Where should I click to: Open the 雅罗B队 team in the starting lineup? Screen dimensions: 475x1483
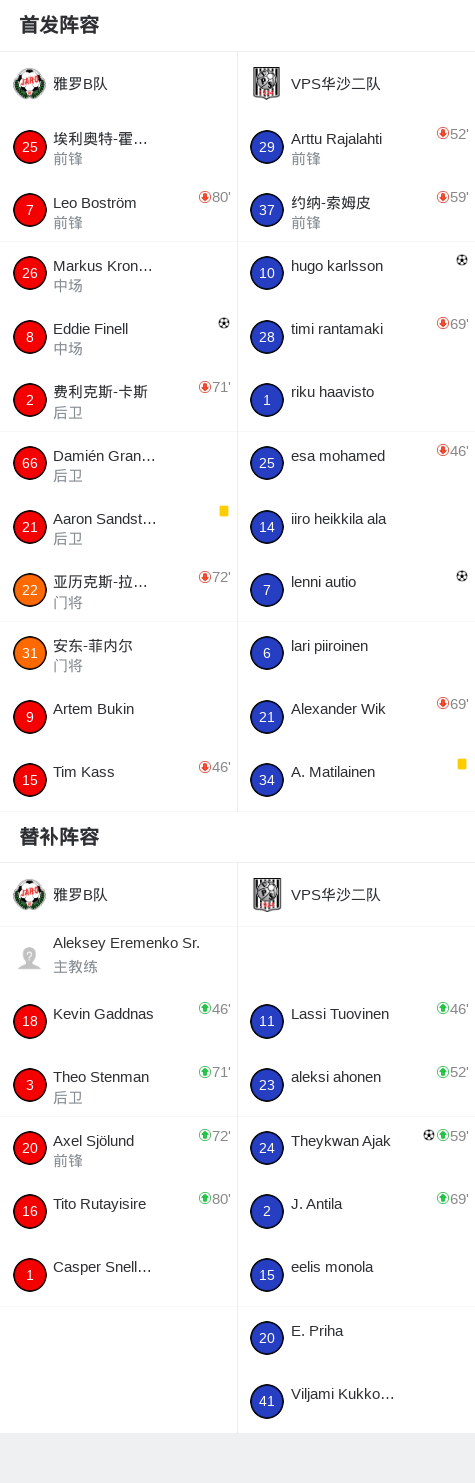(118, 84)
